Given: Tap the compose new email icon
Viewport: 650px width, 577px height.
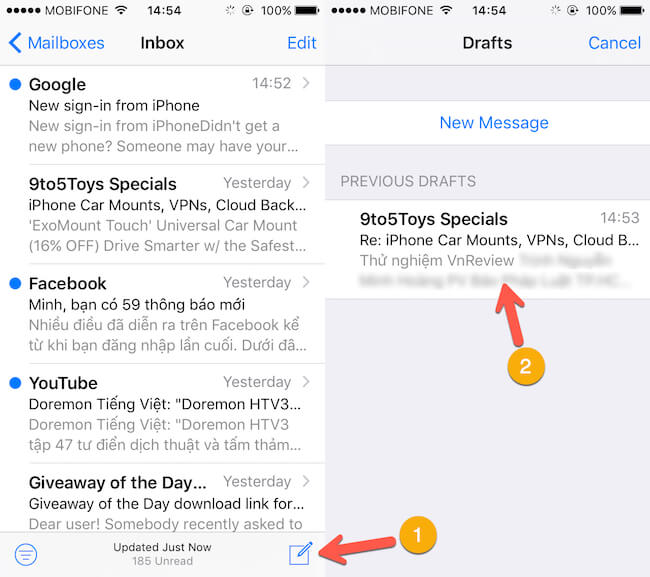Looking at the screenshot, I should coord(300,553).
